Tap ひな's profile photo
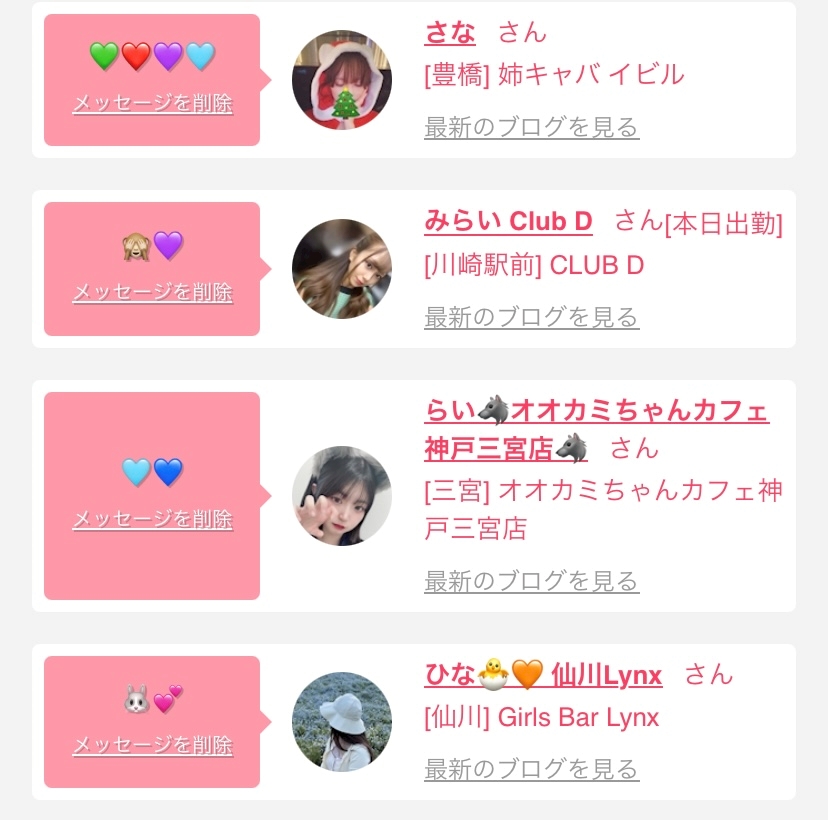 (341, 722)
